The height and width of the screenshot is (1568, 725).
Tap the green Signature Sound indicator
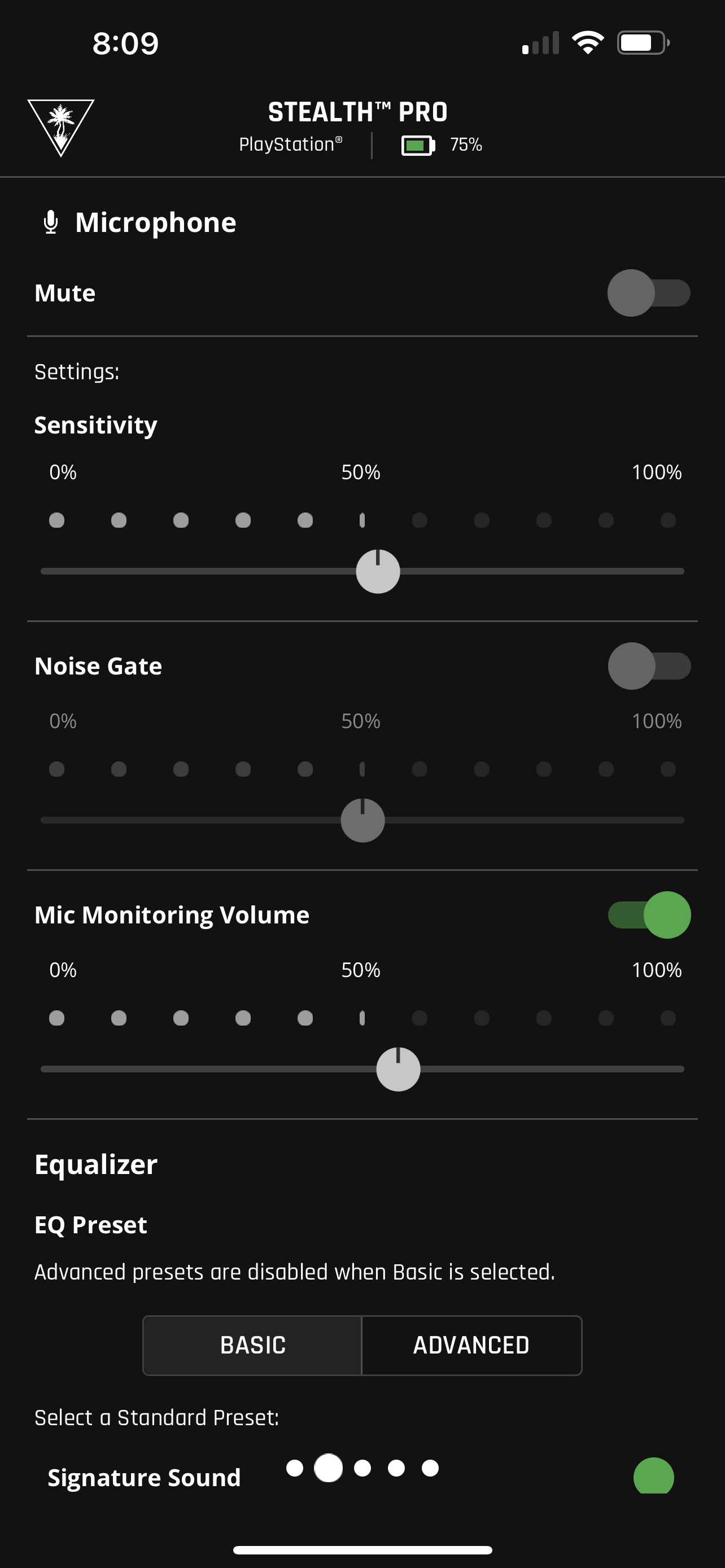[x=653, y=1476]
